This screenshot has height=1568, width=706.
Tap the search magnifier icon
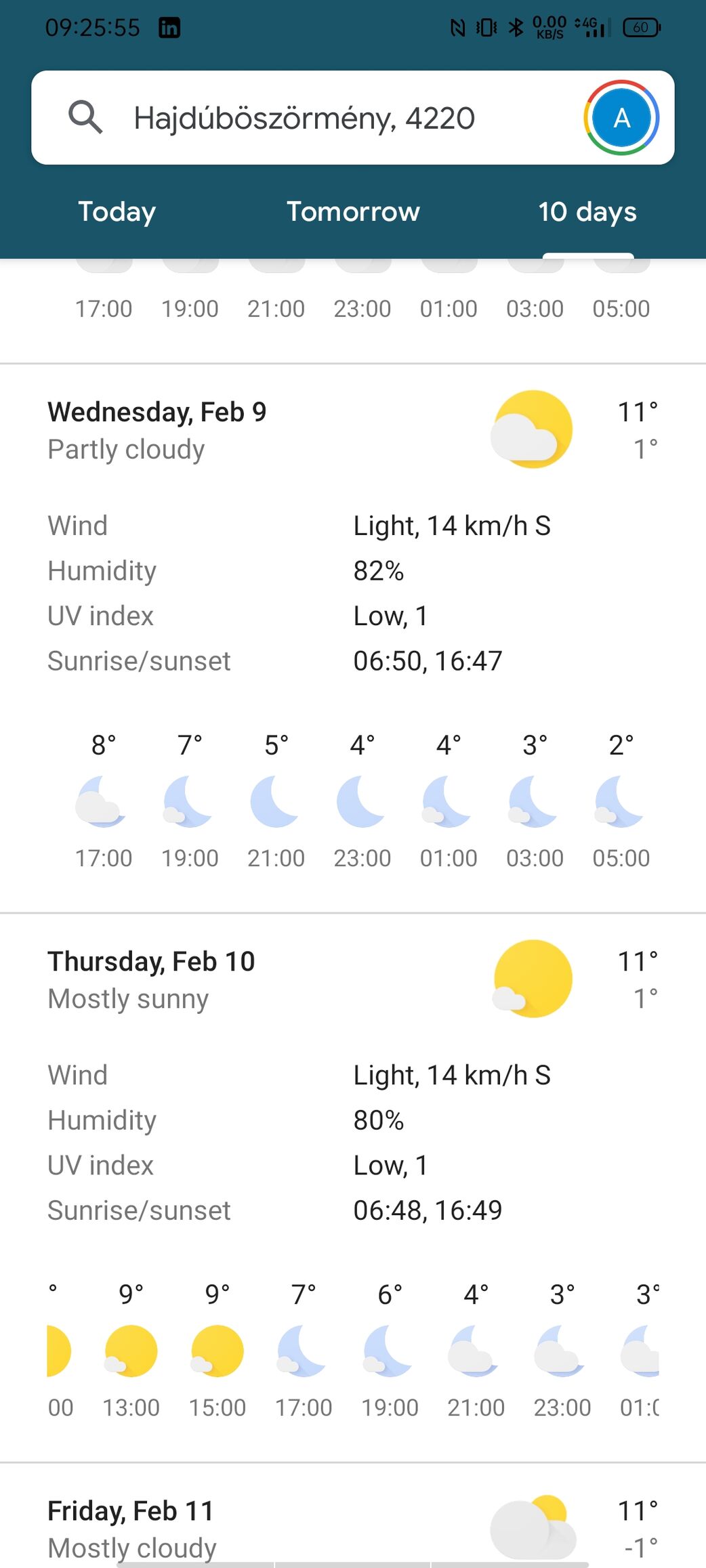[85, 117]
